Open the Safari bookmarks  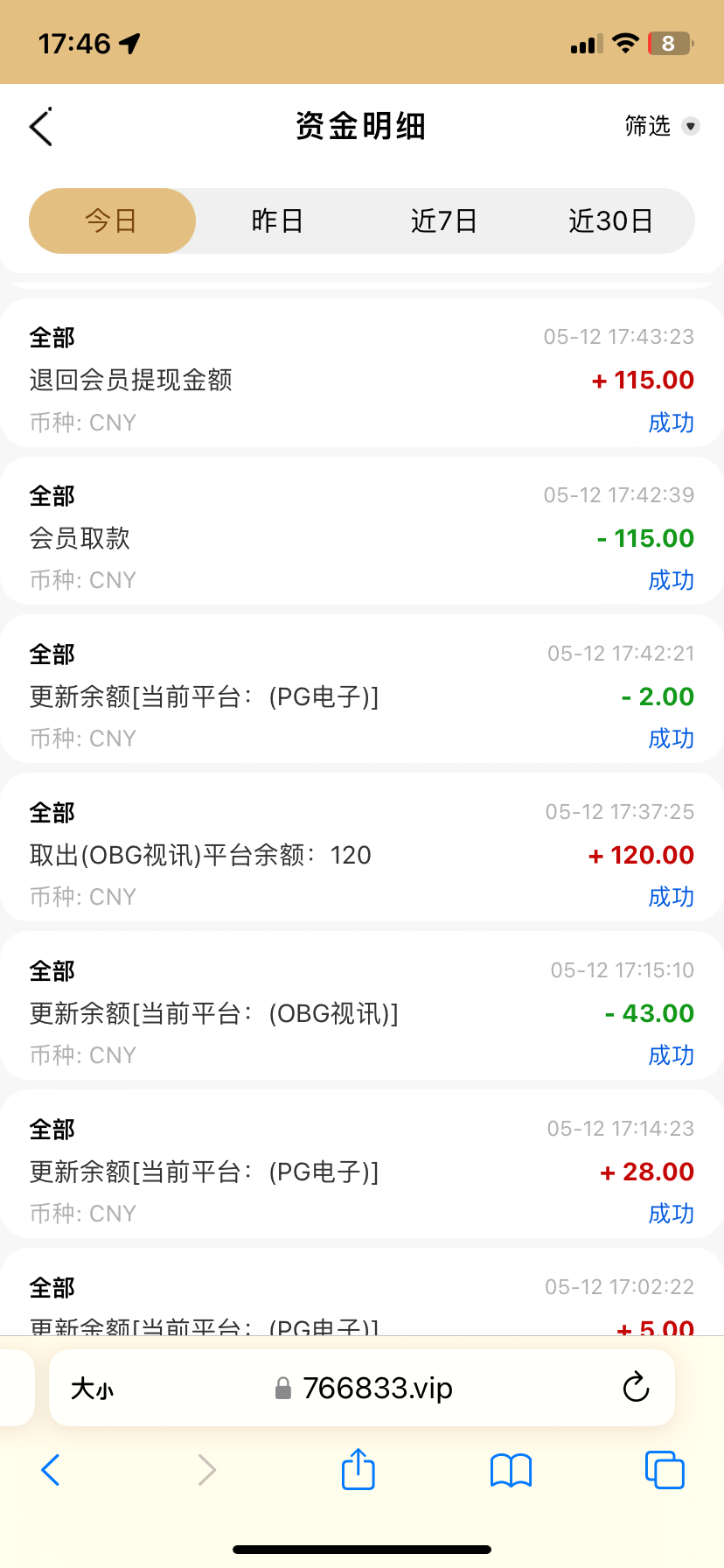511,1470
